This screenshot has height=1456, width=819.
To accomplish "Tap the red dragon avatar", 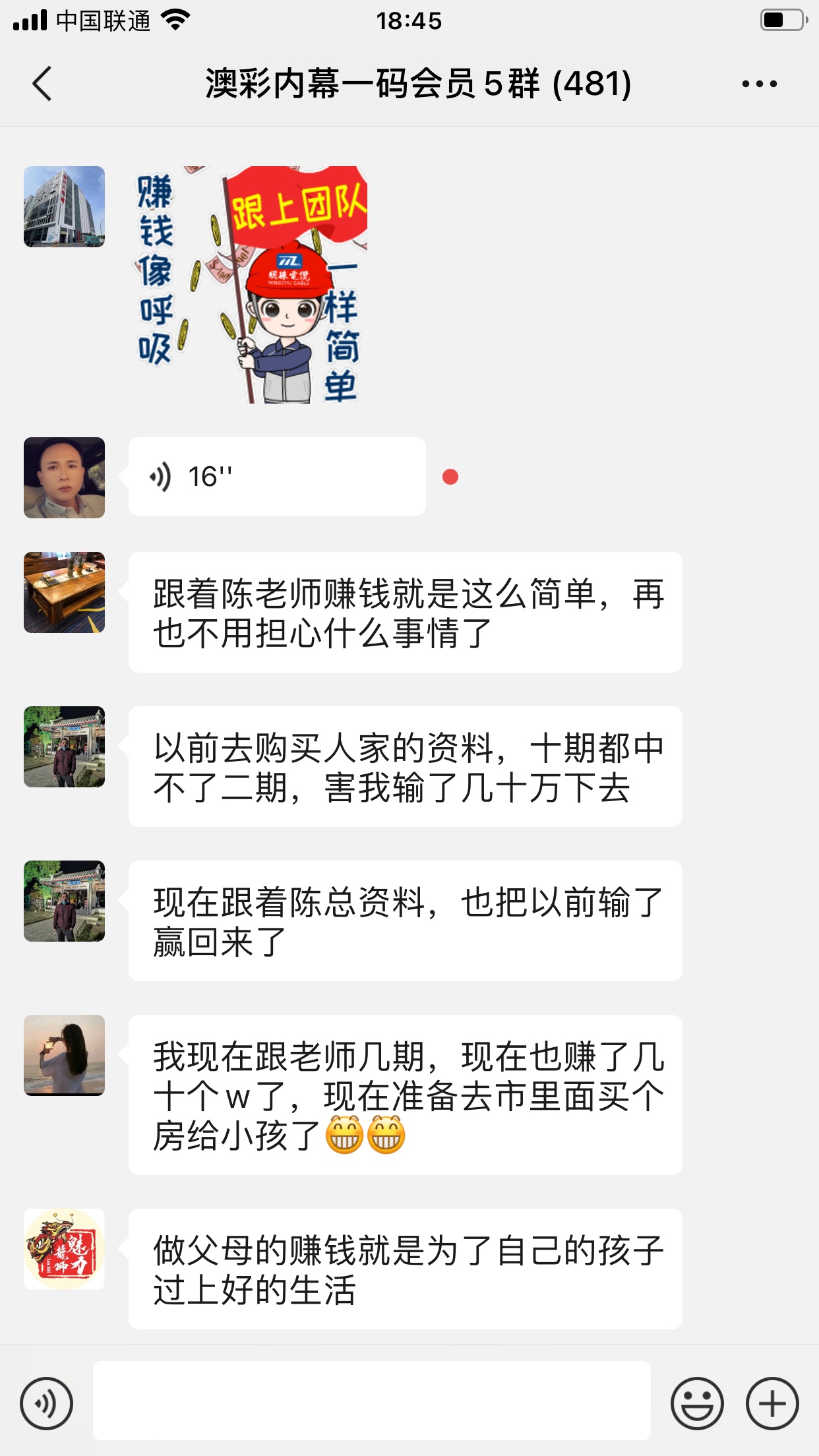I will (x=64, y=1249).
